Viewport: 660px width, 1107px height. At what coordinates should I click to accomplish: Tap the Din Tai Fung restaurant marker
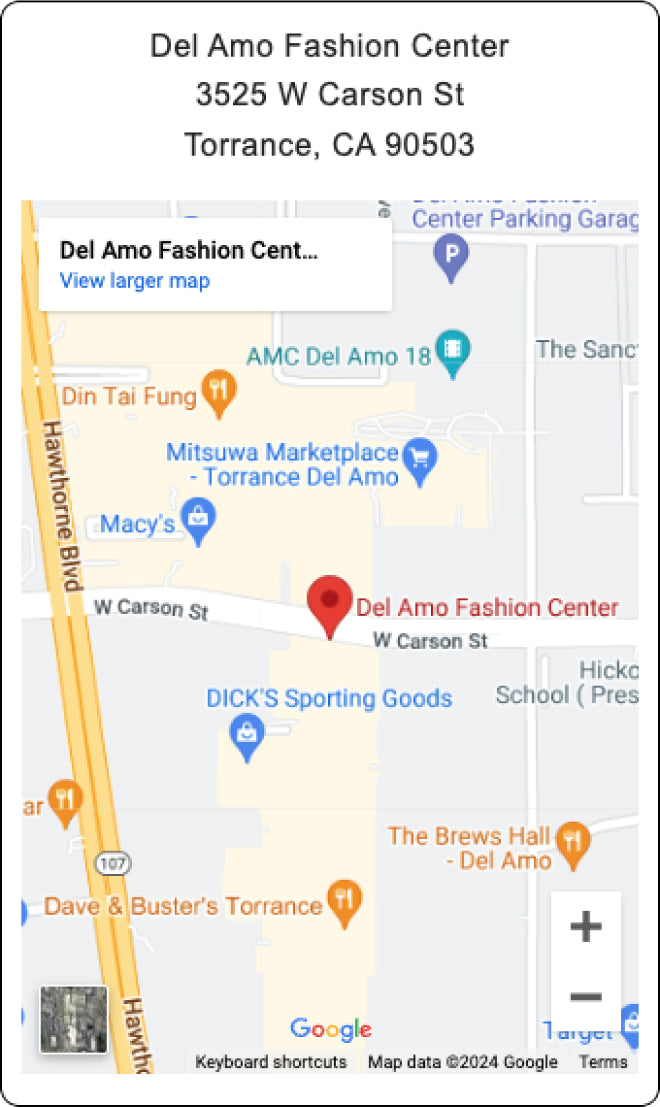(x=218, y=391)
